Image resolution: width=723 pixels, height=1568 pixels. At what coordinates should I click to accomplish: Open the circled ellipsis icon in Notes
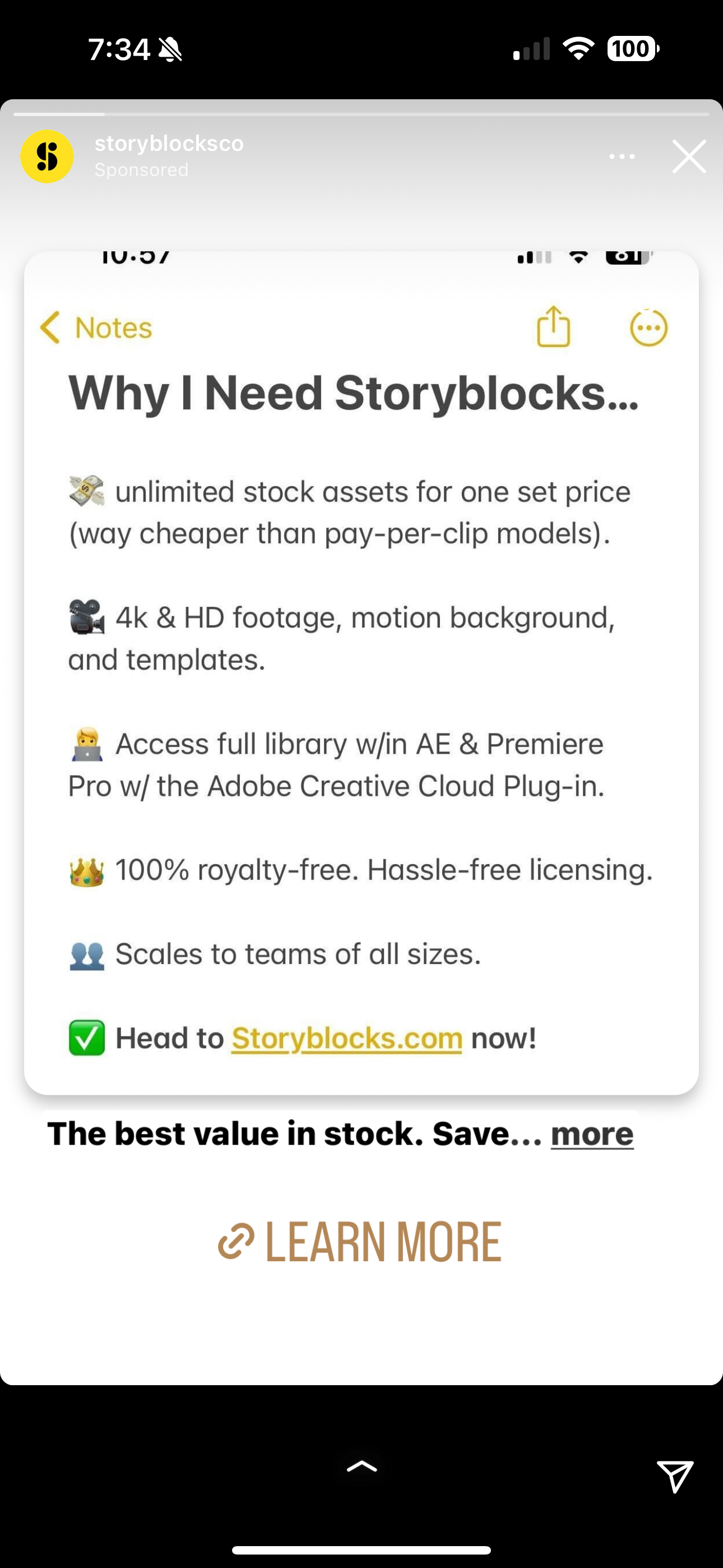coord(647,327)
